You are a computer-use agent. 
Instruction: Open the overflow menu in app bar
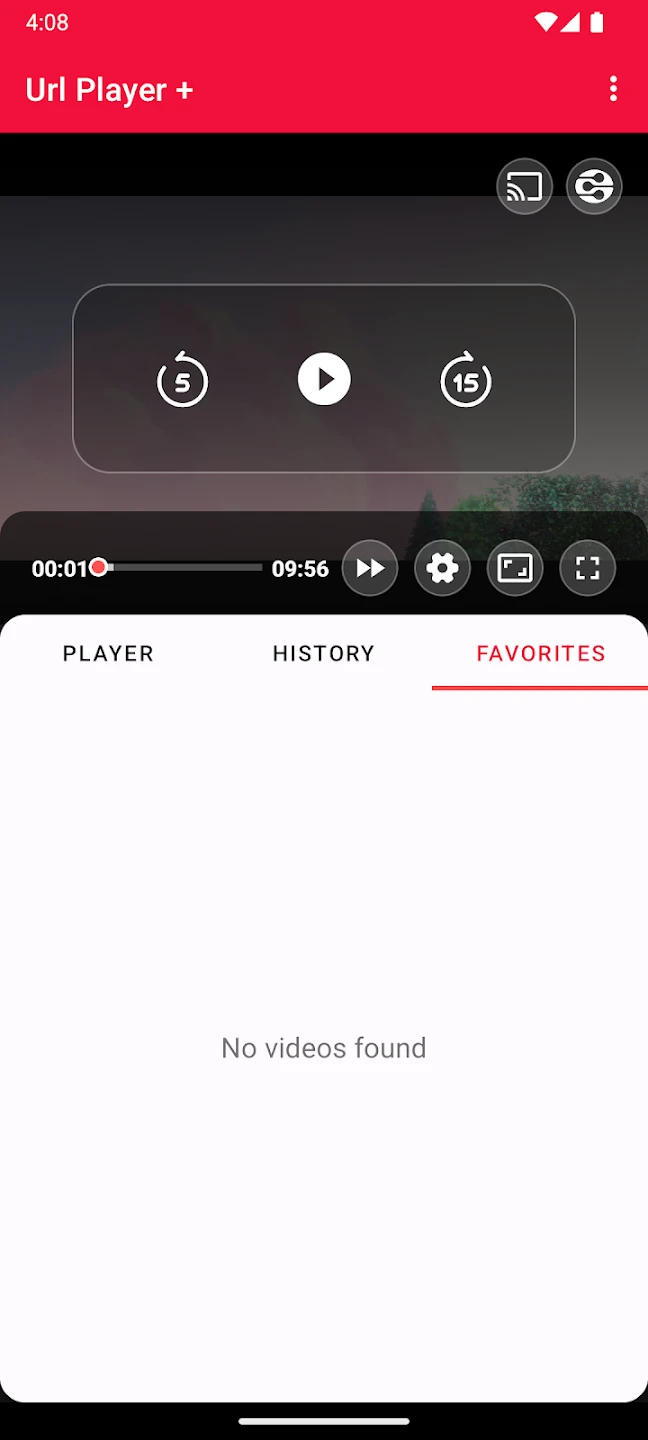pyautogui.click(x=613, y=89)
